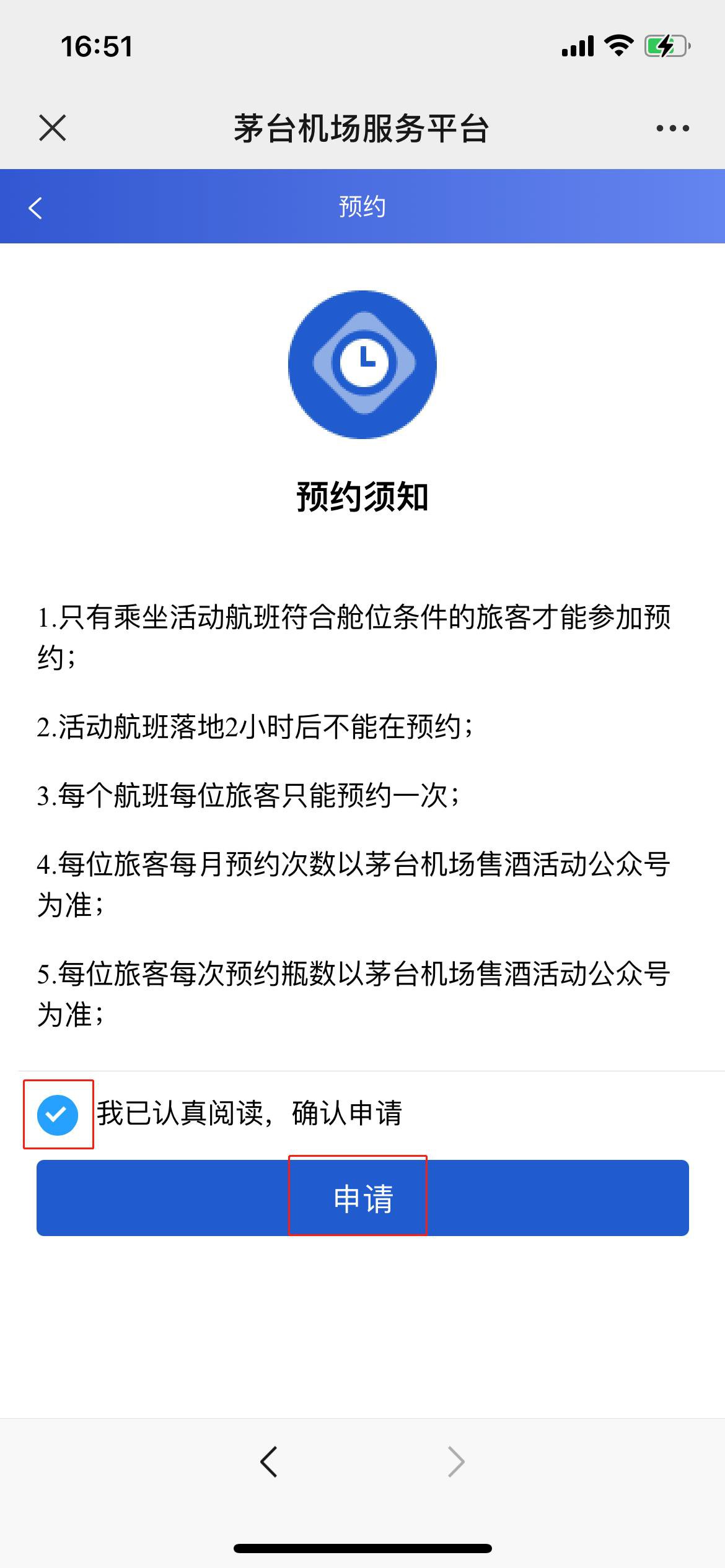Navigate back with bottom browser arrow
The width and height of the screenshot is (725, 1568).
point(269,1462)
